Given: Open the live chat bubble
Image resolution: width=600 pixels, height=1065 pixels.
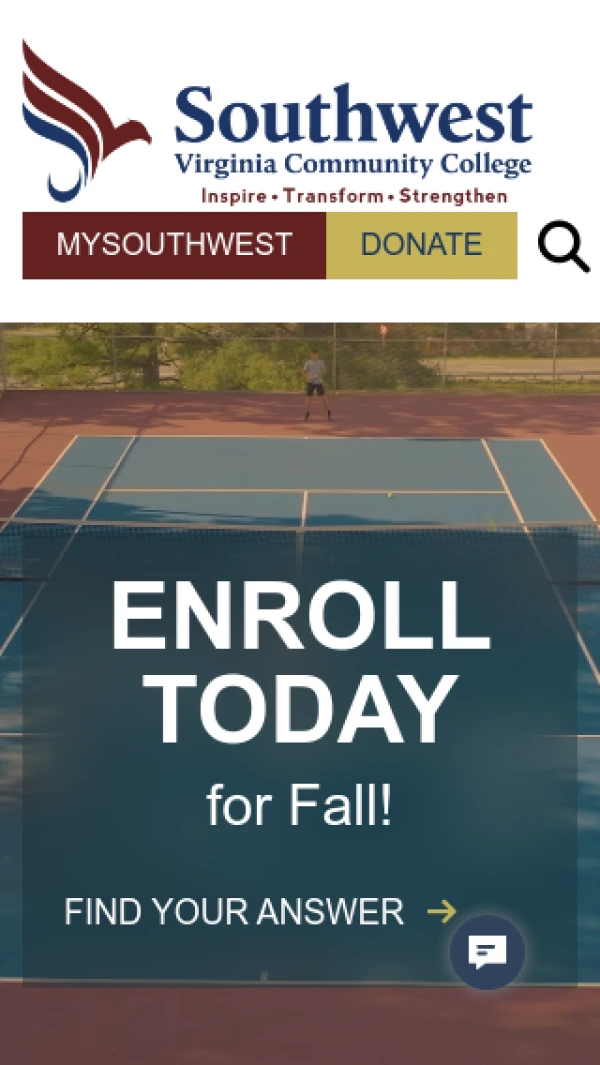Looking at the screenshot, I should point(487,951).
